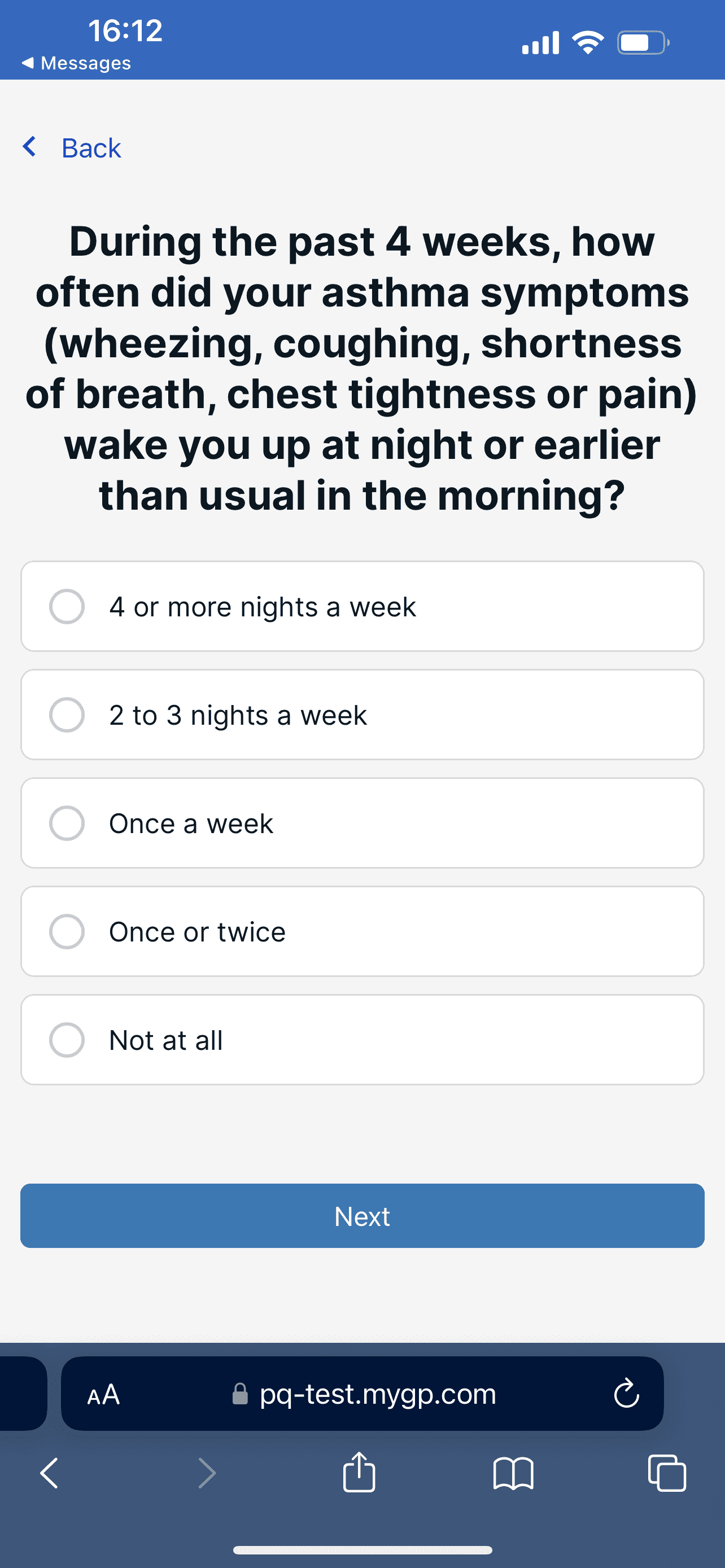Share this page
725x1568 pixels.
point(359,1472)
